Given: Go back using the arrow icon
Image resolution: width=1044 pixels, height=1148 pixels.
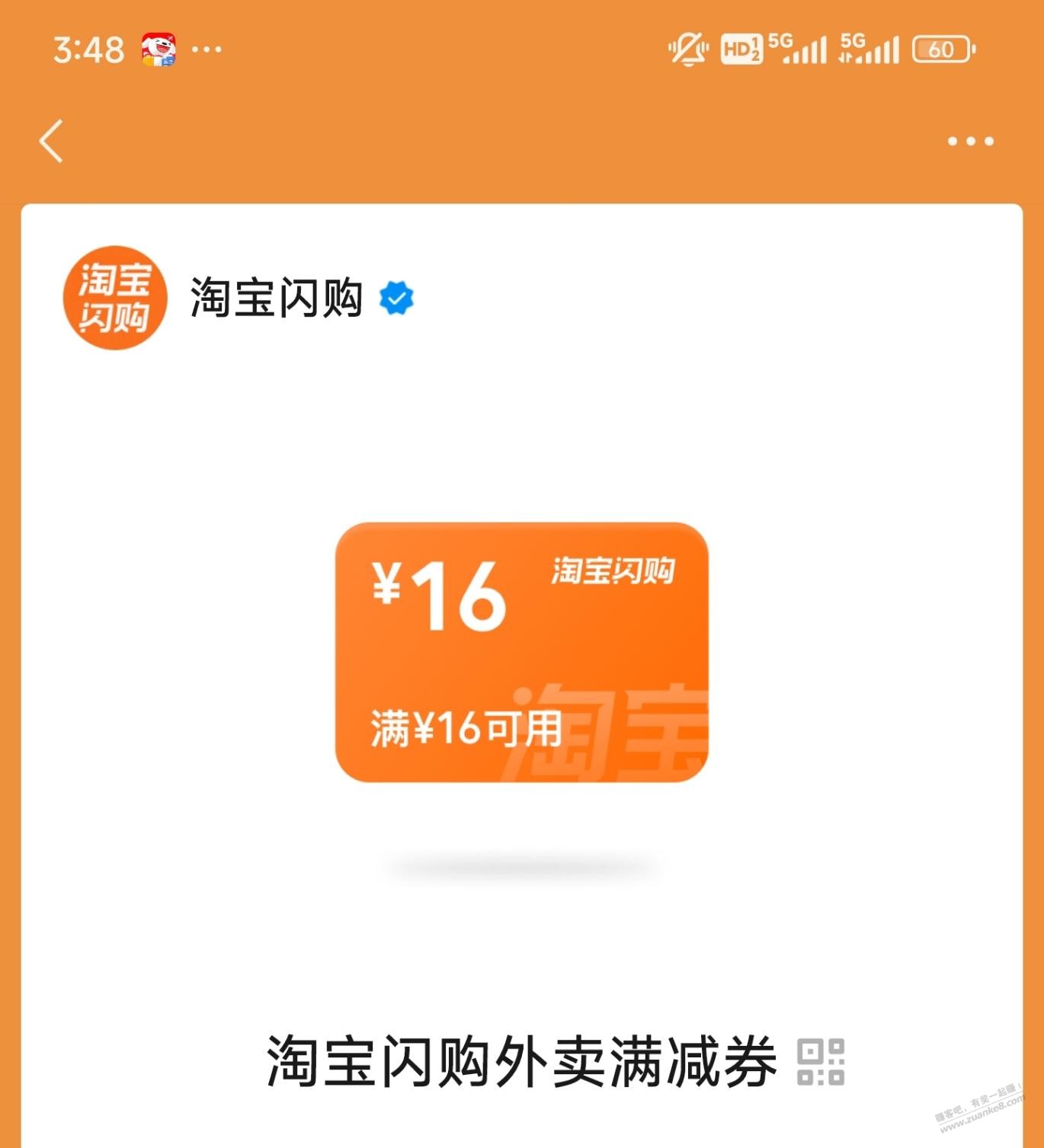Looking at the screenshot, I should point(52,141).
